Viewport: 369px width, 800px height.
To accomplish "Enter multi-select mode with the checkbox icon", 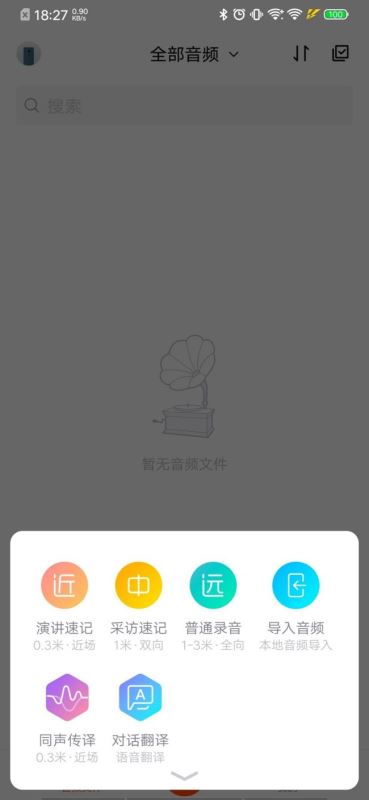I will pos(340,54).
